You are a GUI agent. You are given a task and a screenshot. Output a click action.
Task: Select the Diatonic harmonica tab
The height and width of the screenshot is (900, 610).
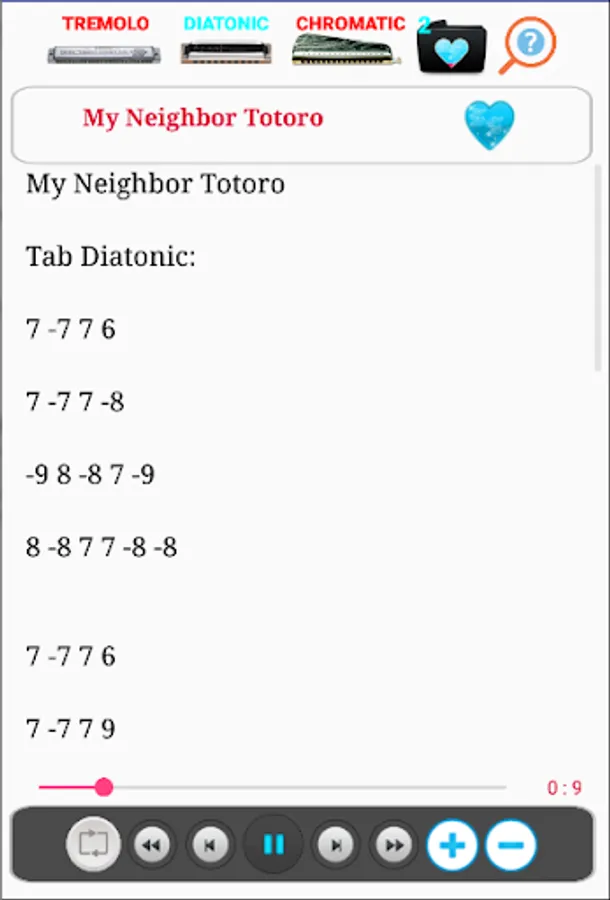[226, 42]
